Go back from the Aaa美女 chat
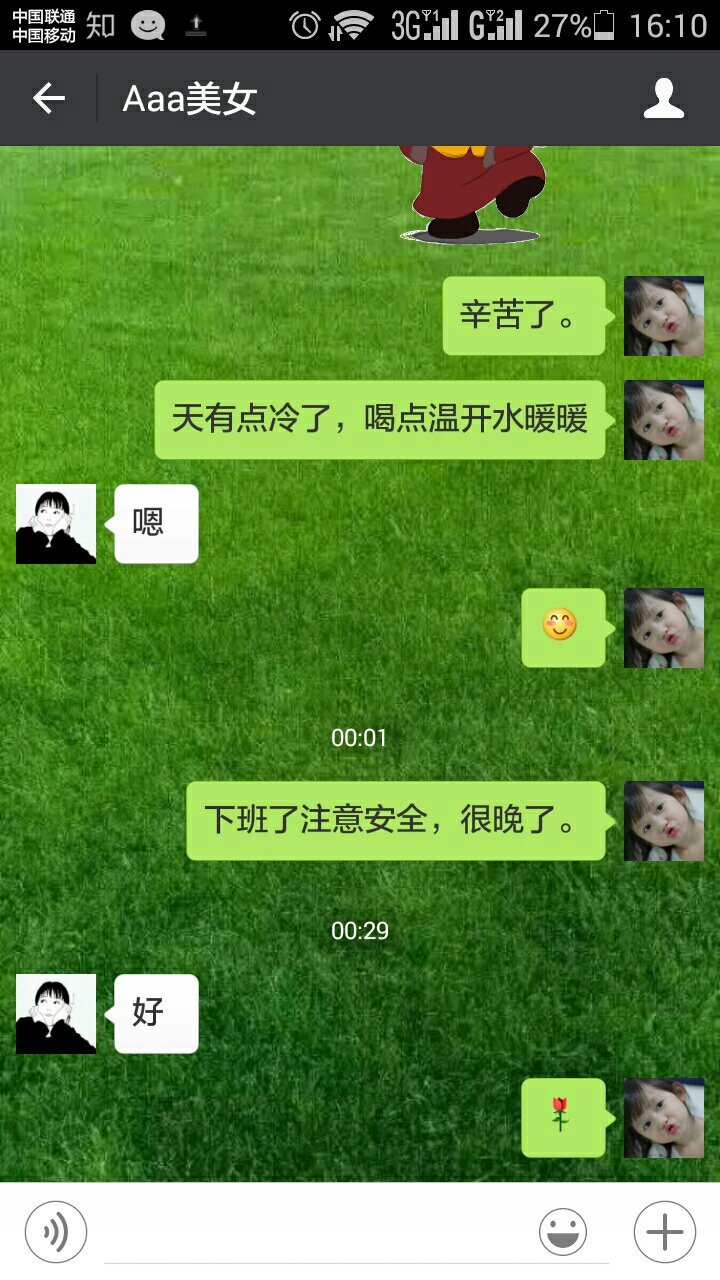720x1280 pixels. (x=48, y=98)
